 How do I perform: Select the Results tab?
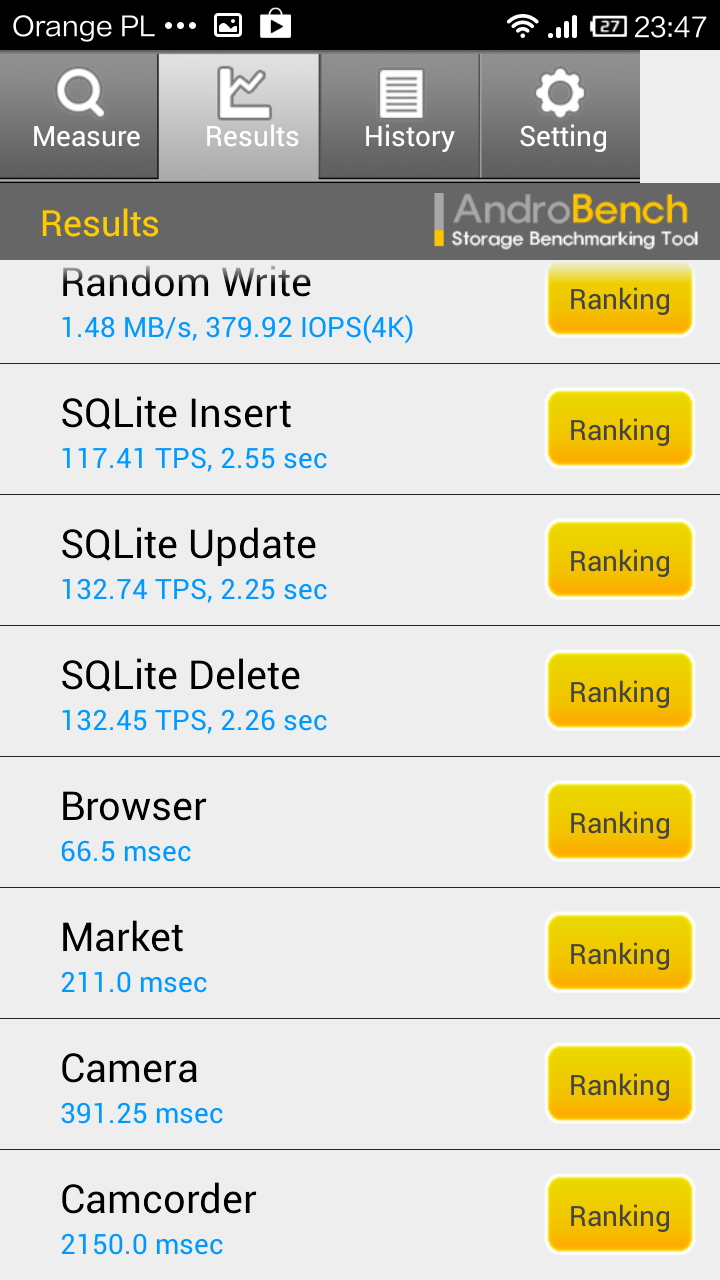240,115
